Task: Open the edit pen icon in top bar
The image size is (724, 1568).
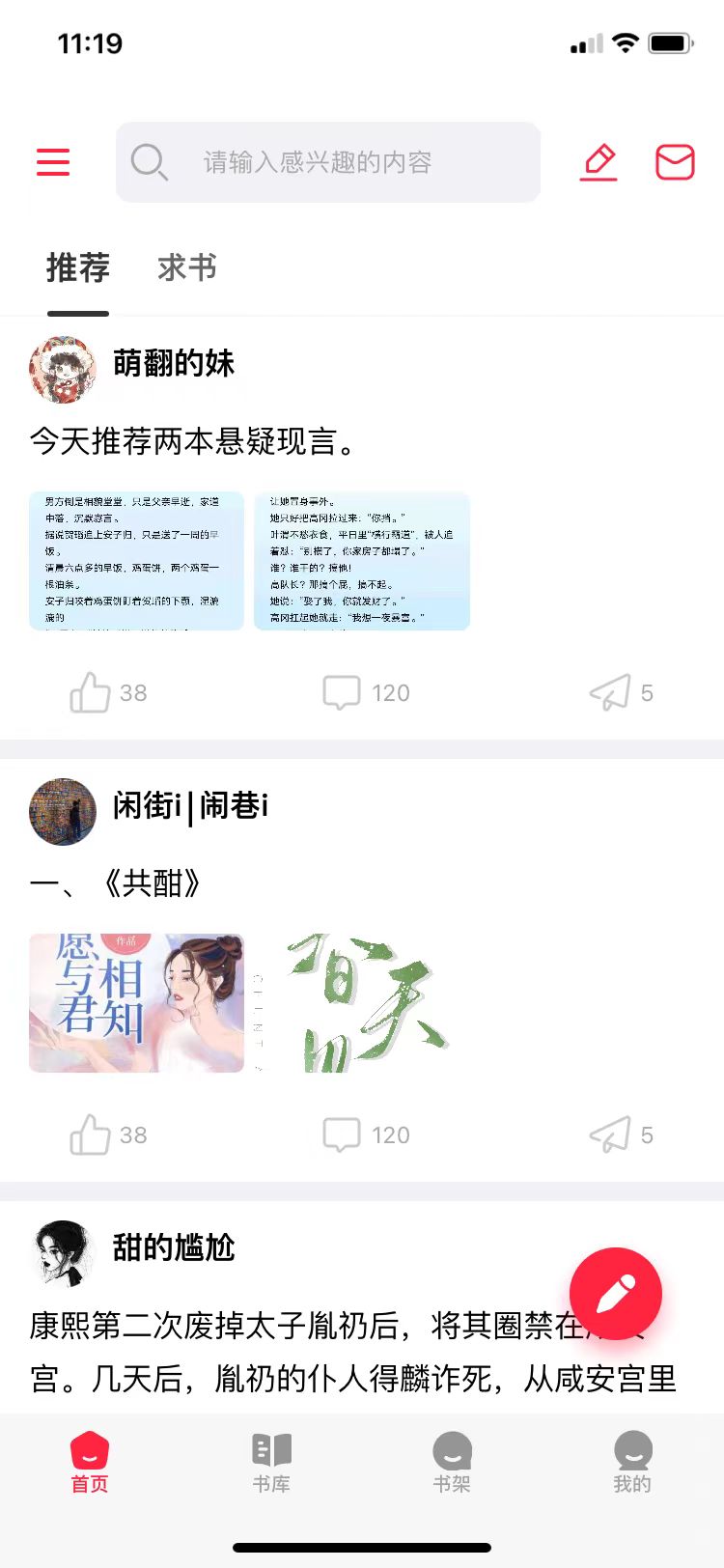Action: pos(599,162)
